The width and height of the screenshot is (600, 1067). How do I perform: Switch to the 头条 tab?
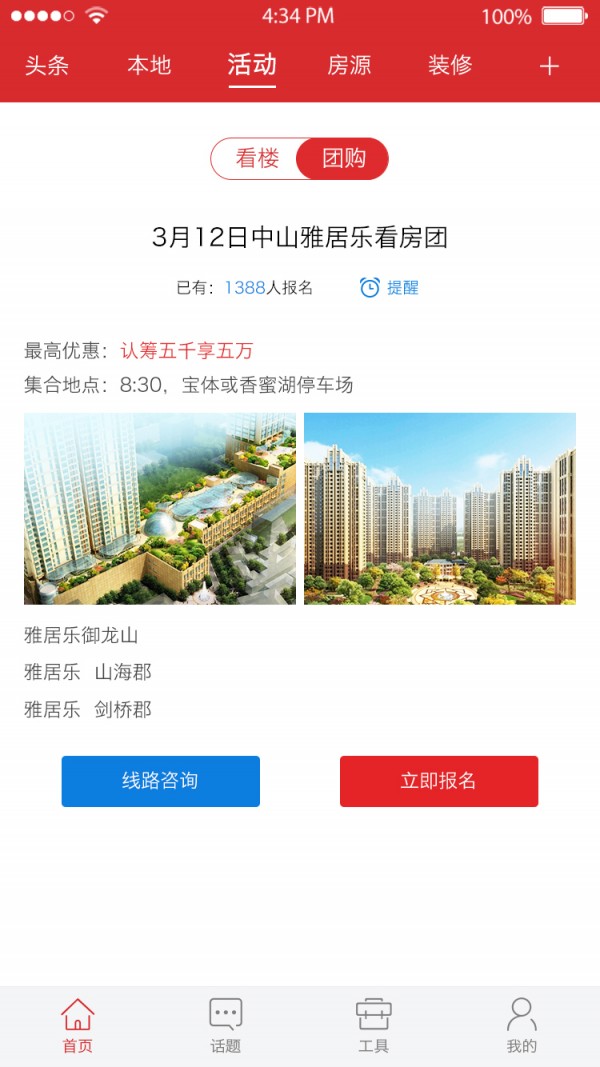coord(47,66)
